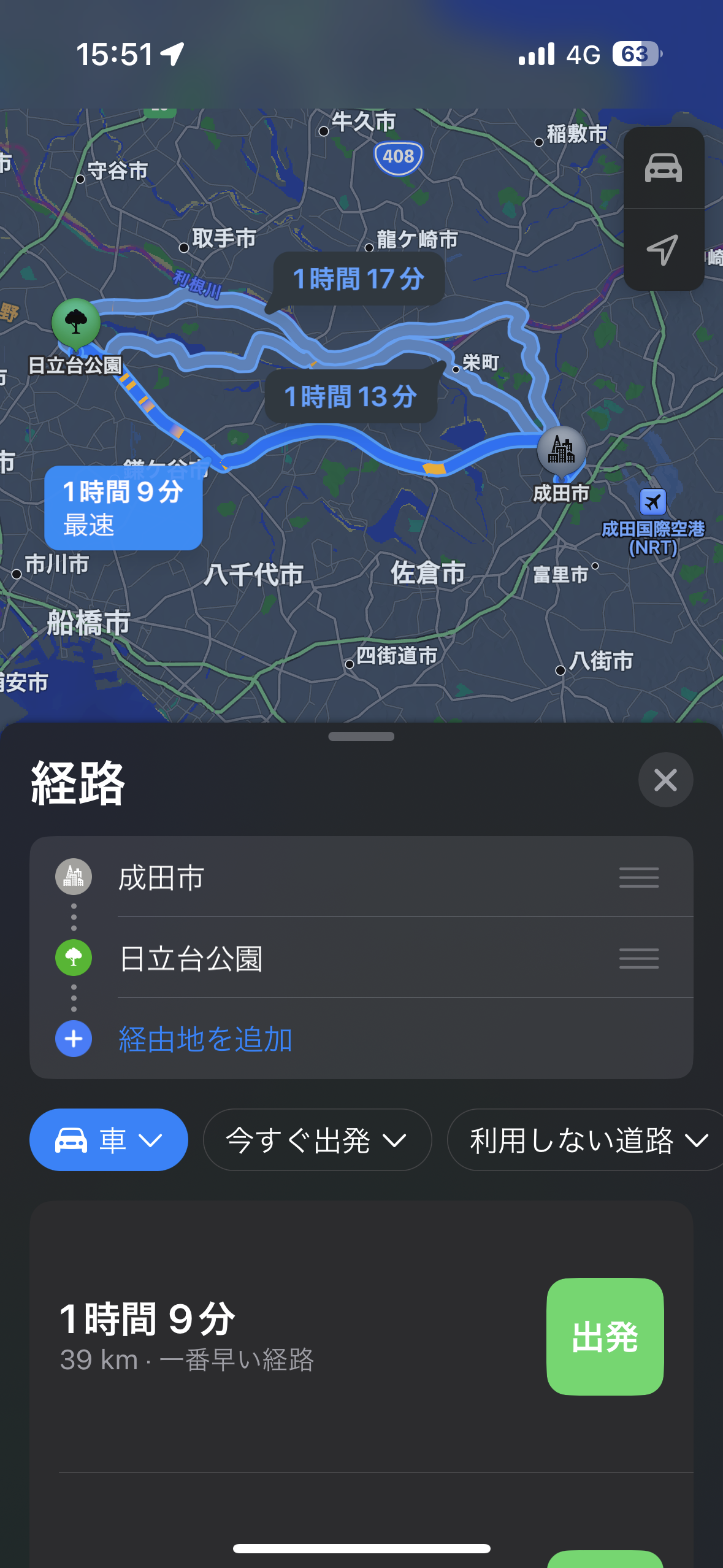The width and height of the screenshot is (723, 1568).
Task: Close the 経路 directions panel
Action: [665, 780]
